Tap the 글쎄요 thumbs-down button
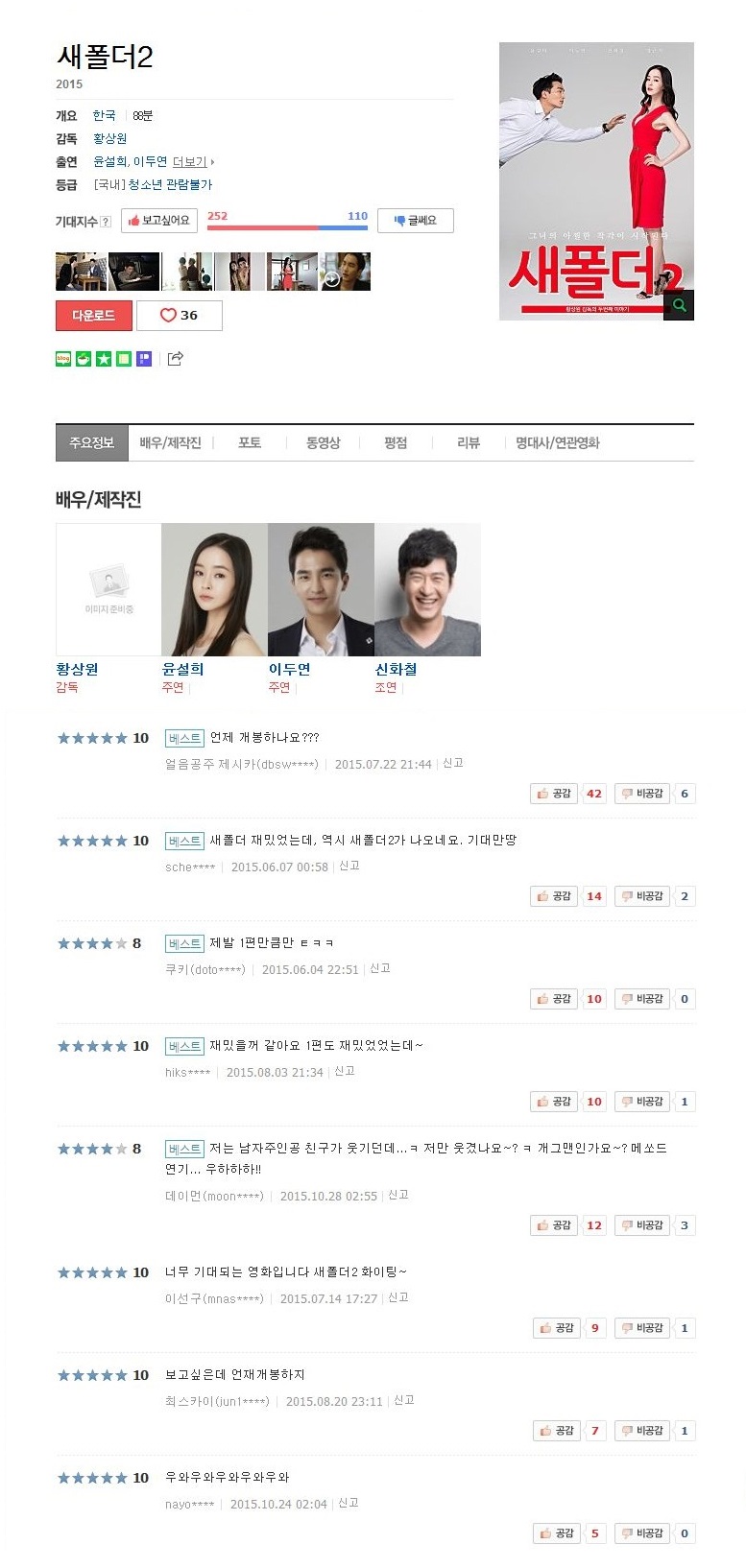Viewport: 746px width, 1568px height. click(415, 221)
